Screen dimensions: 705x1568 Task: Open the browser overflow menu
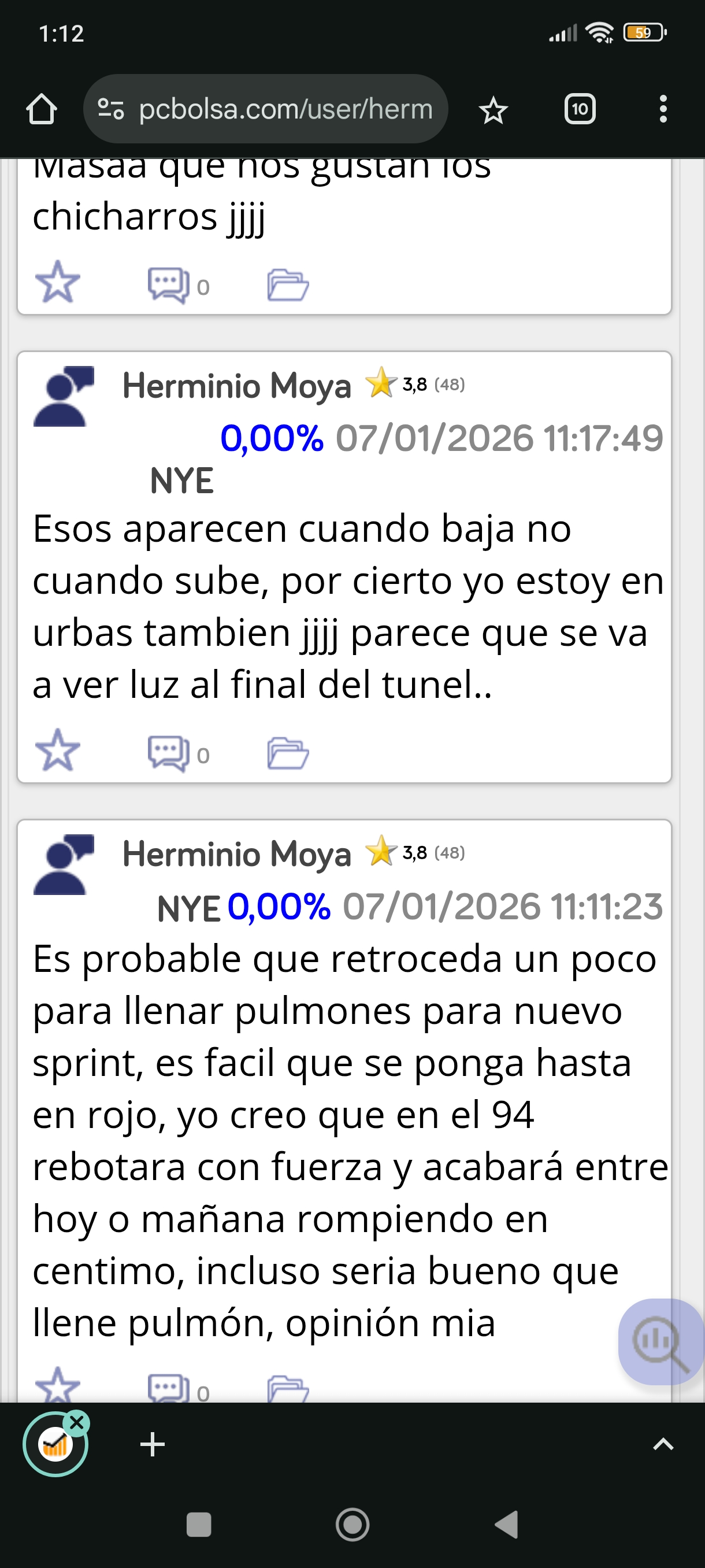663,110
